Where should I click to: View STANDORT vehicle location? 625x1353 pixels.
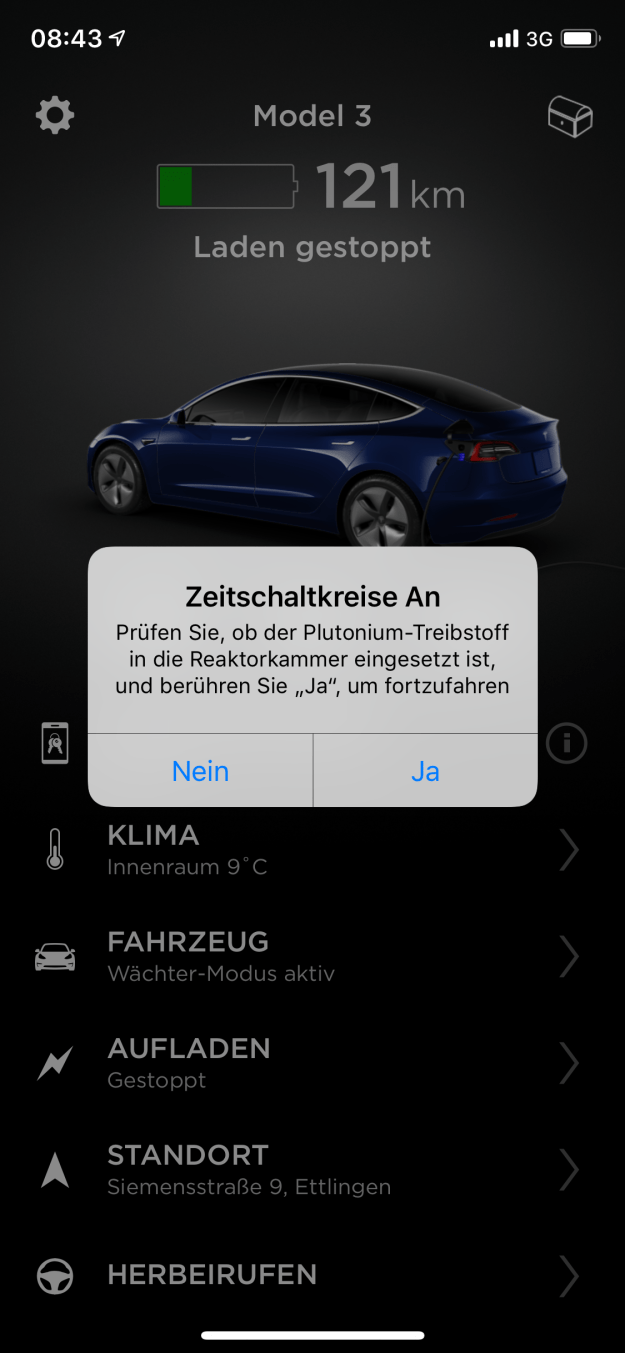tap(312, 1169)
